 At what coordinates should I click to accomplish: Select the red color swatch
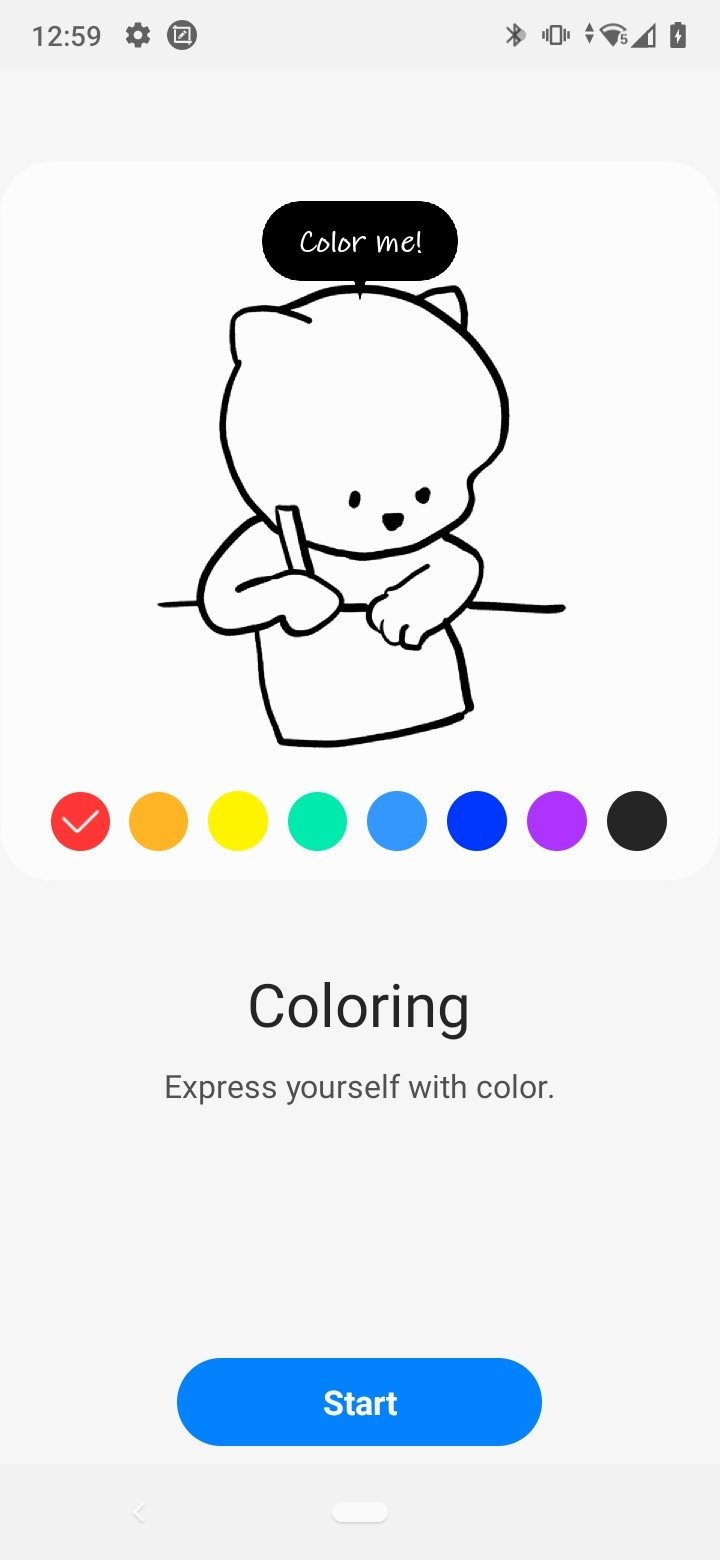pyautogui.click(x=80, y=821)
